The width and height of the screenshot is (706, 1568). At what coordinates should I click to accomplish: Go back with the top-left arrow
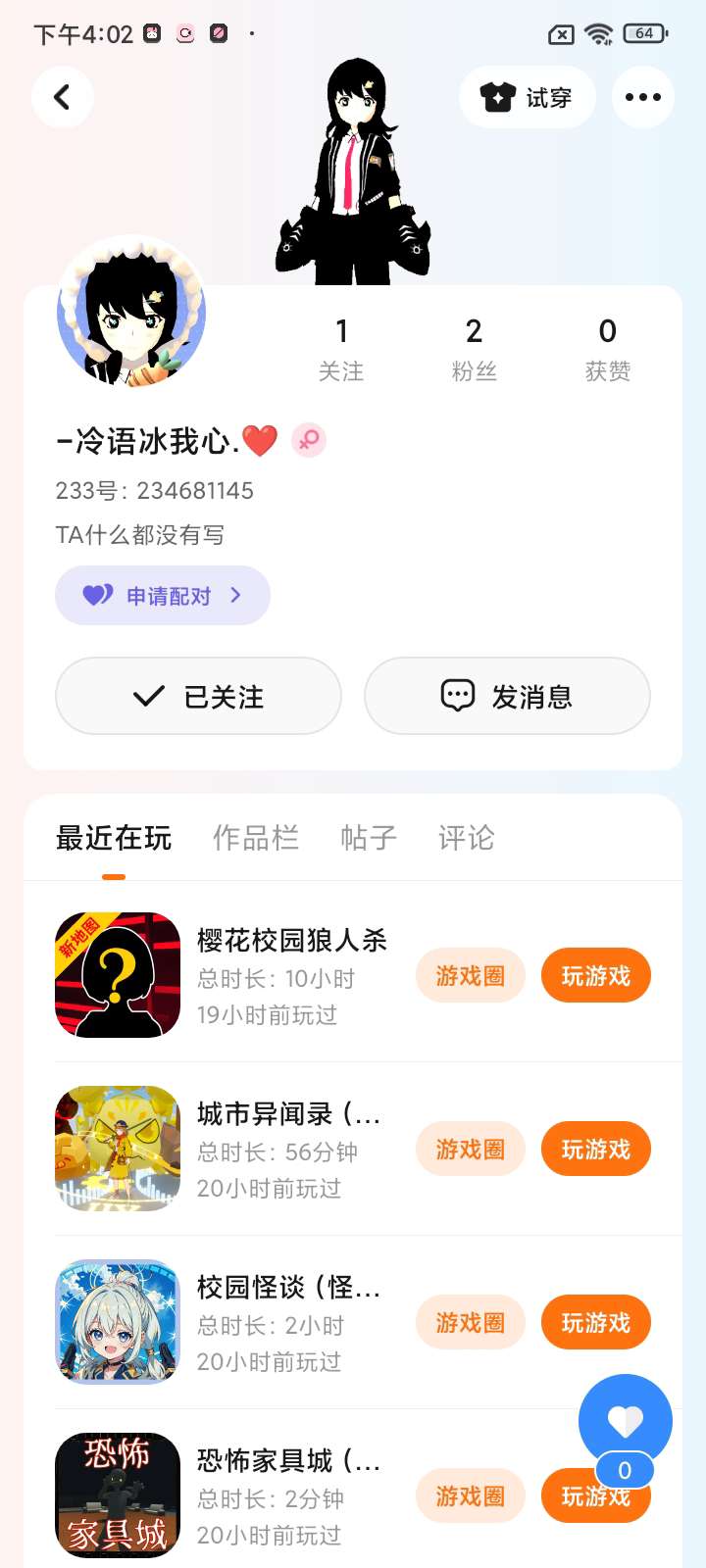(x=62, y=97)
